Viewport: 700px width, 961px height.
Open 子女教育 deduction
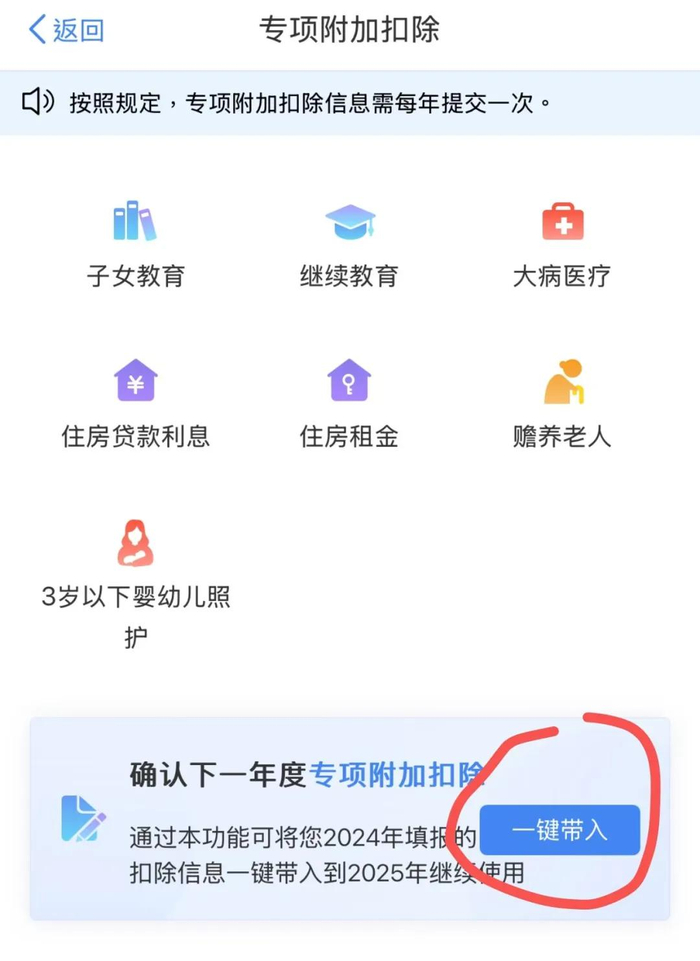click(135, 245)
